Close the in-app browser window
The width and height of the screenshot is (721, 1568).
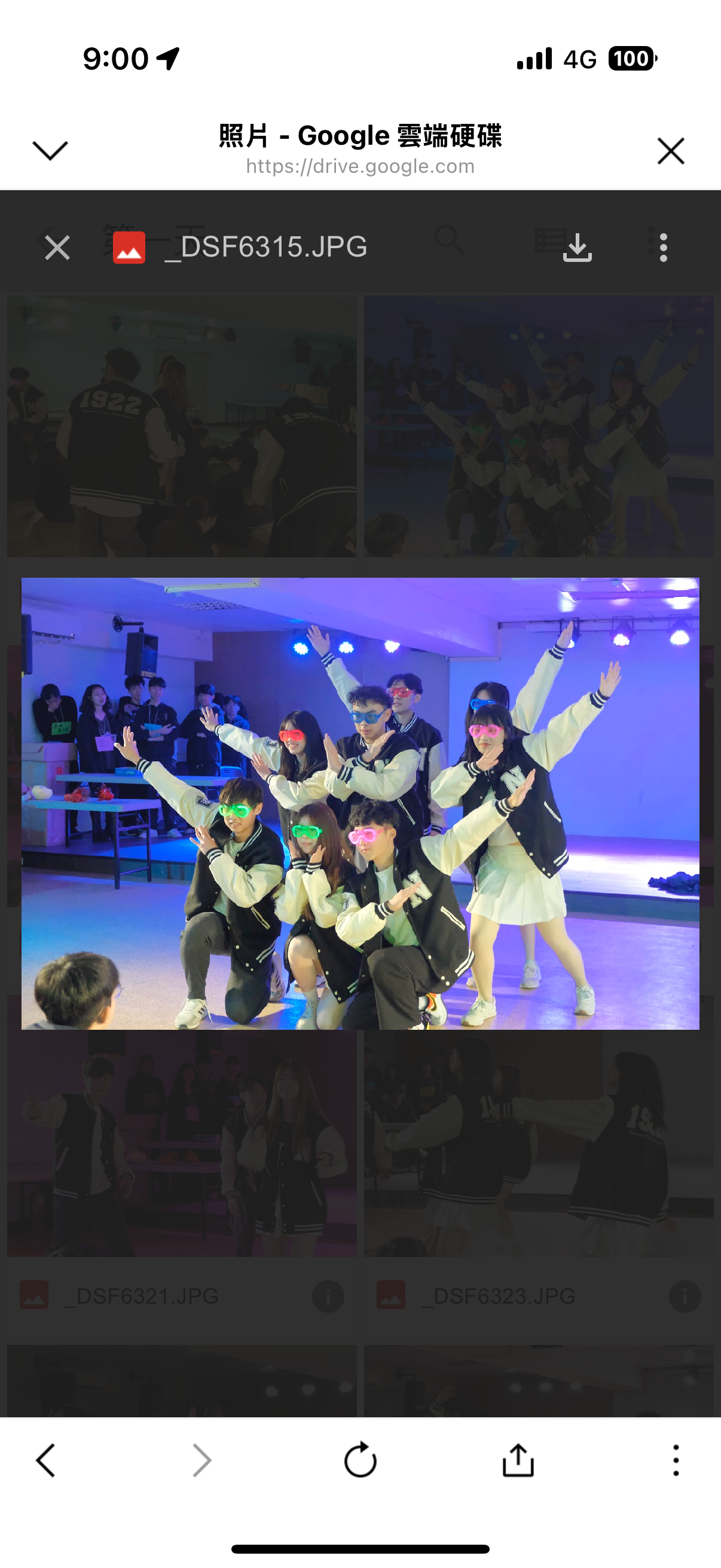(671, 150)
